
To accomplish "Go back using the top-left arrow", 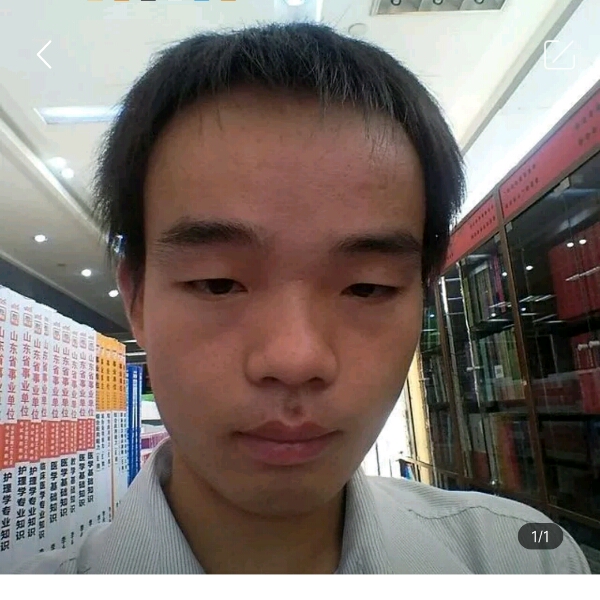I will pyautogui.click(x=44, y=54).
